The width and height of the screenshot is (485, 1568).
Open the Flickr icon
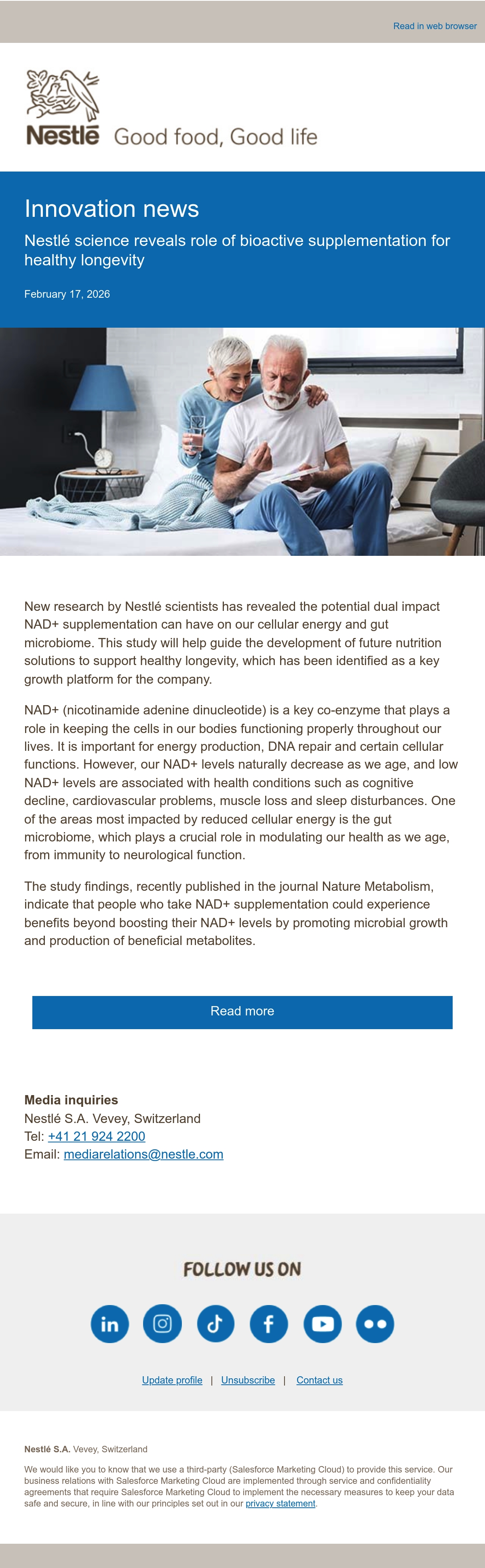pos(375,1324)
